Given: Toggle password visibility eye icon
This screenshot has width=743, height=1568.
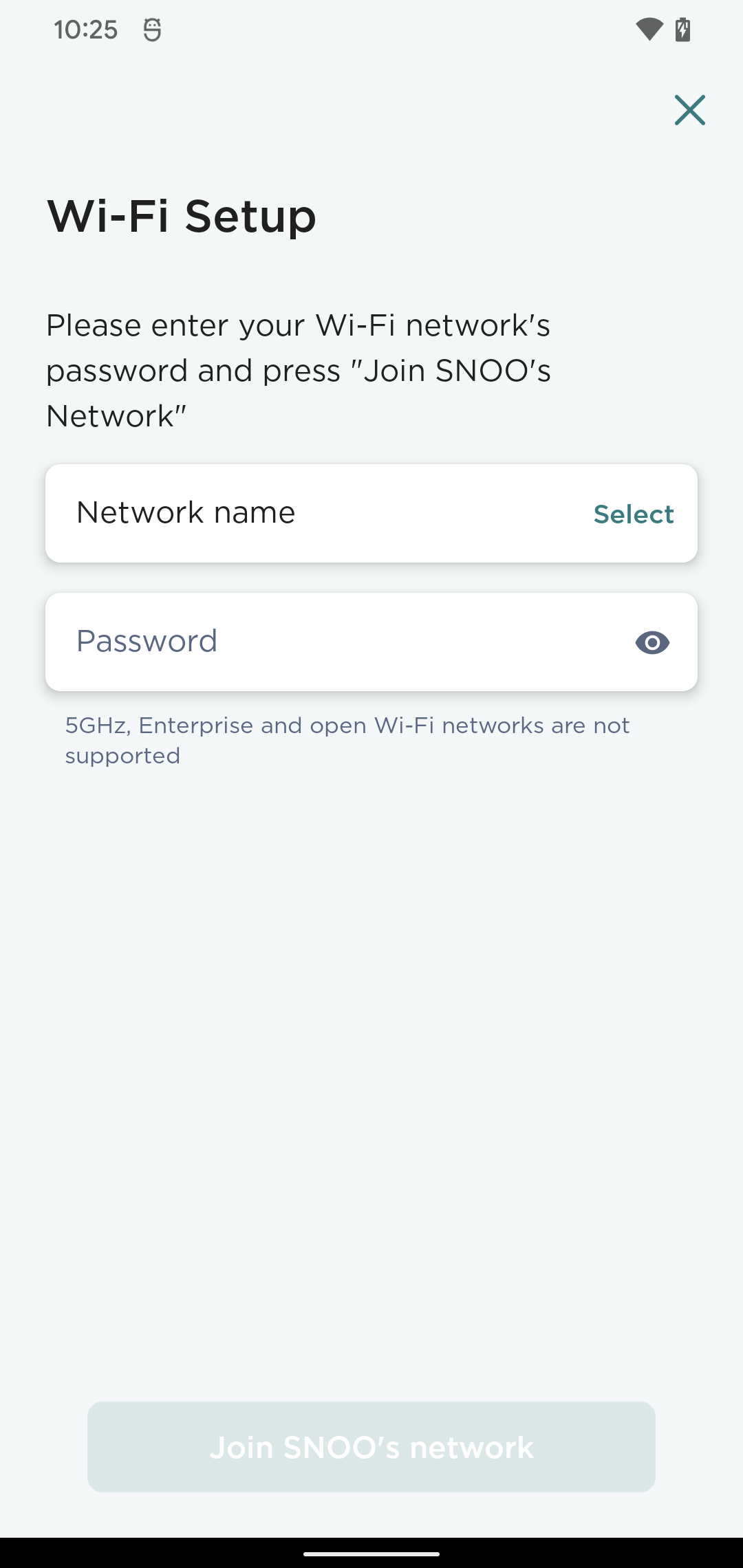Looking at the screenshot, I should pos(652,643).
